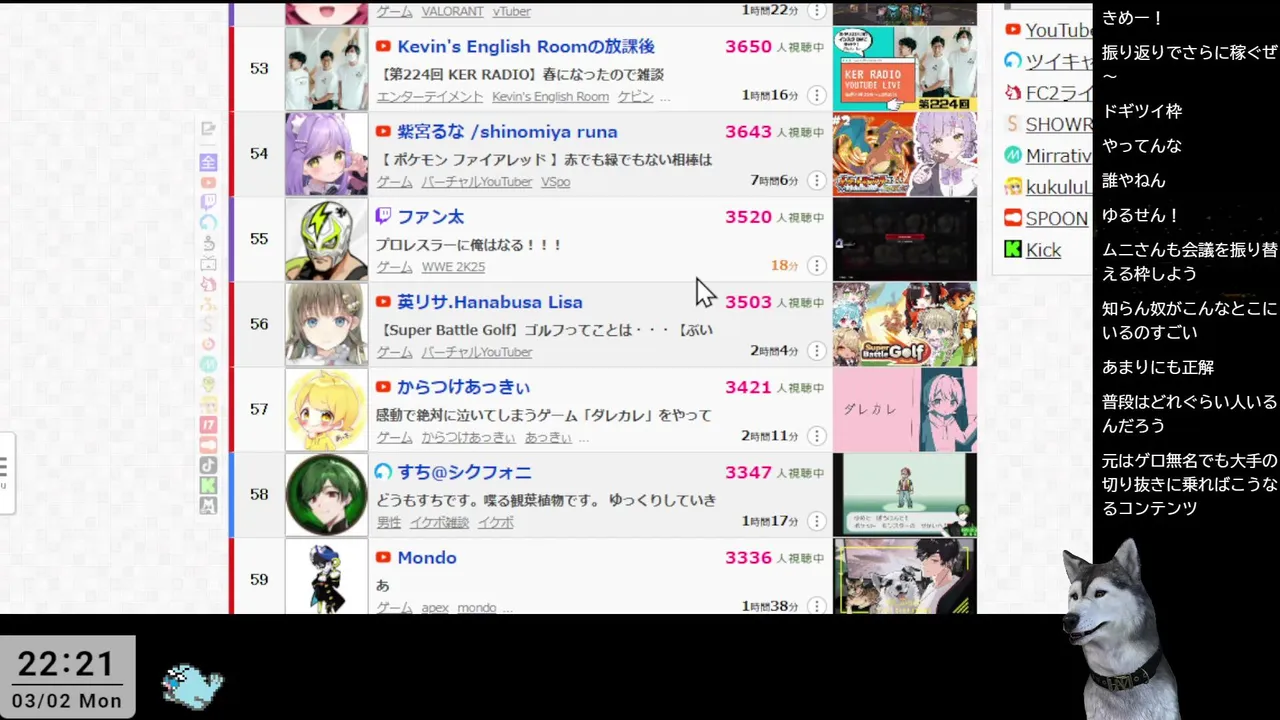The width and height of the screenshot is (1280, 720).
Task: Open overflow menu on ファン太 row
Action: point(817,266)
